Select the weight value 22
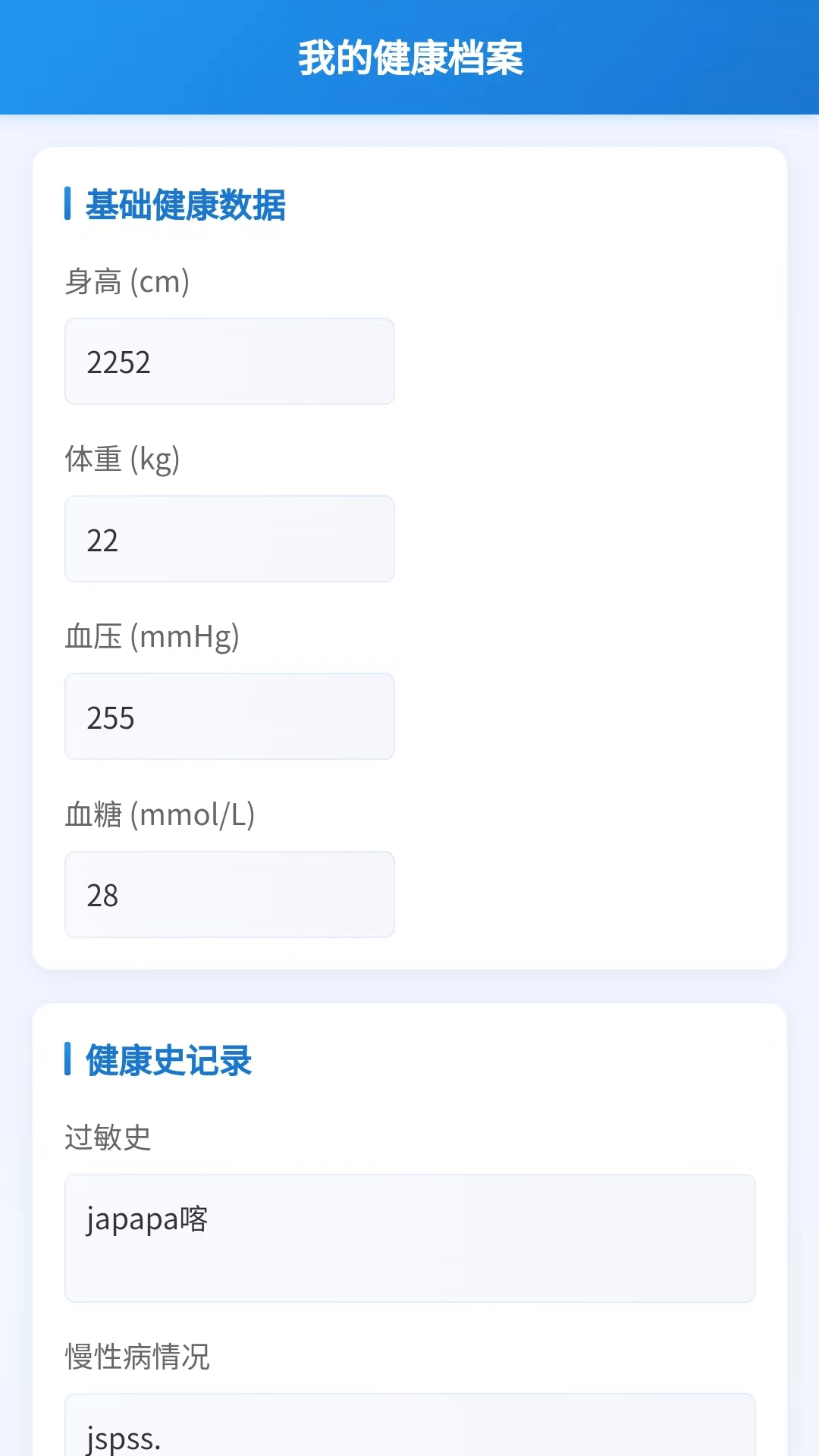Viewport: 819px width, 1456px height. pyautogui.click(x=101, y=539)
